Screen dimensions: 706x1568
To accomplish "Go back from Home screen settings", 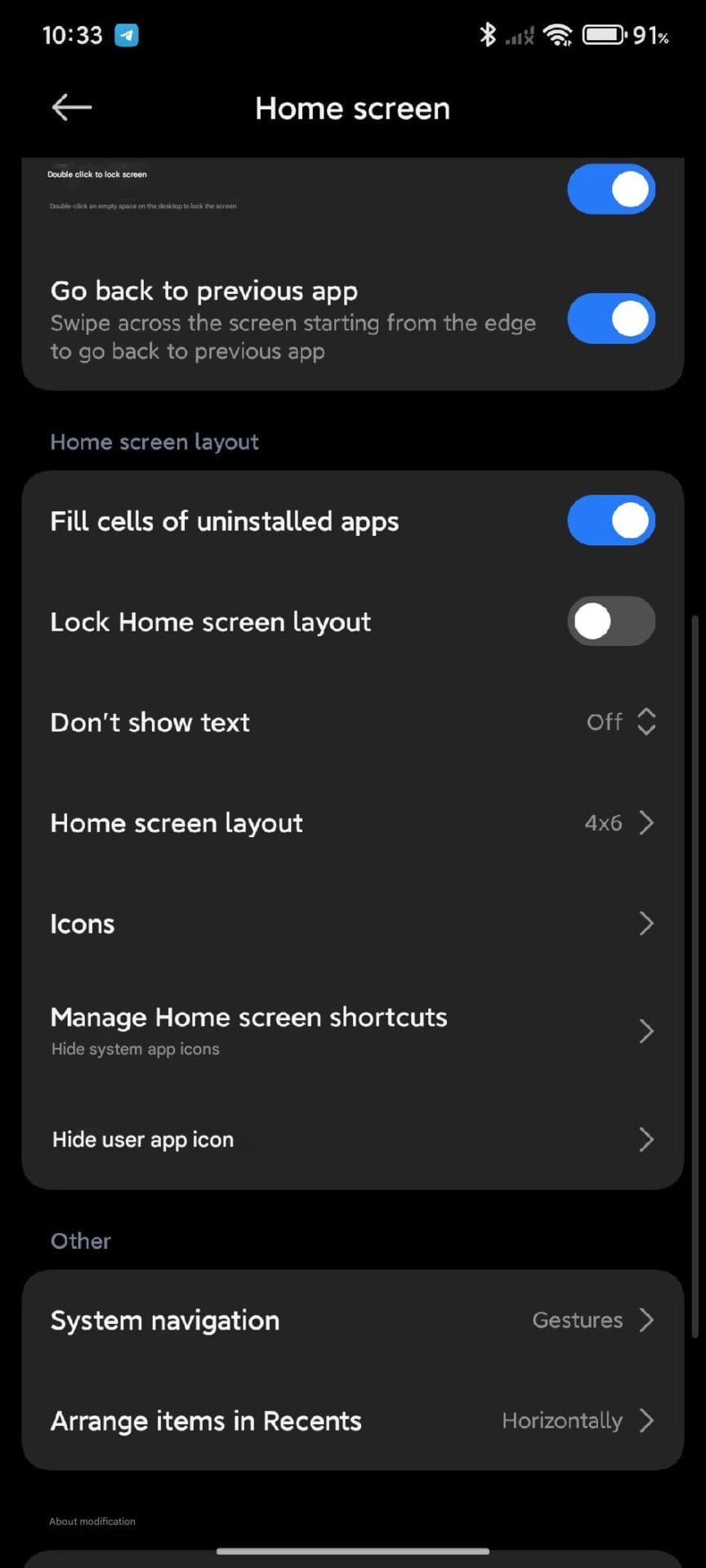I will [x=72, y=107].
